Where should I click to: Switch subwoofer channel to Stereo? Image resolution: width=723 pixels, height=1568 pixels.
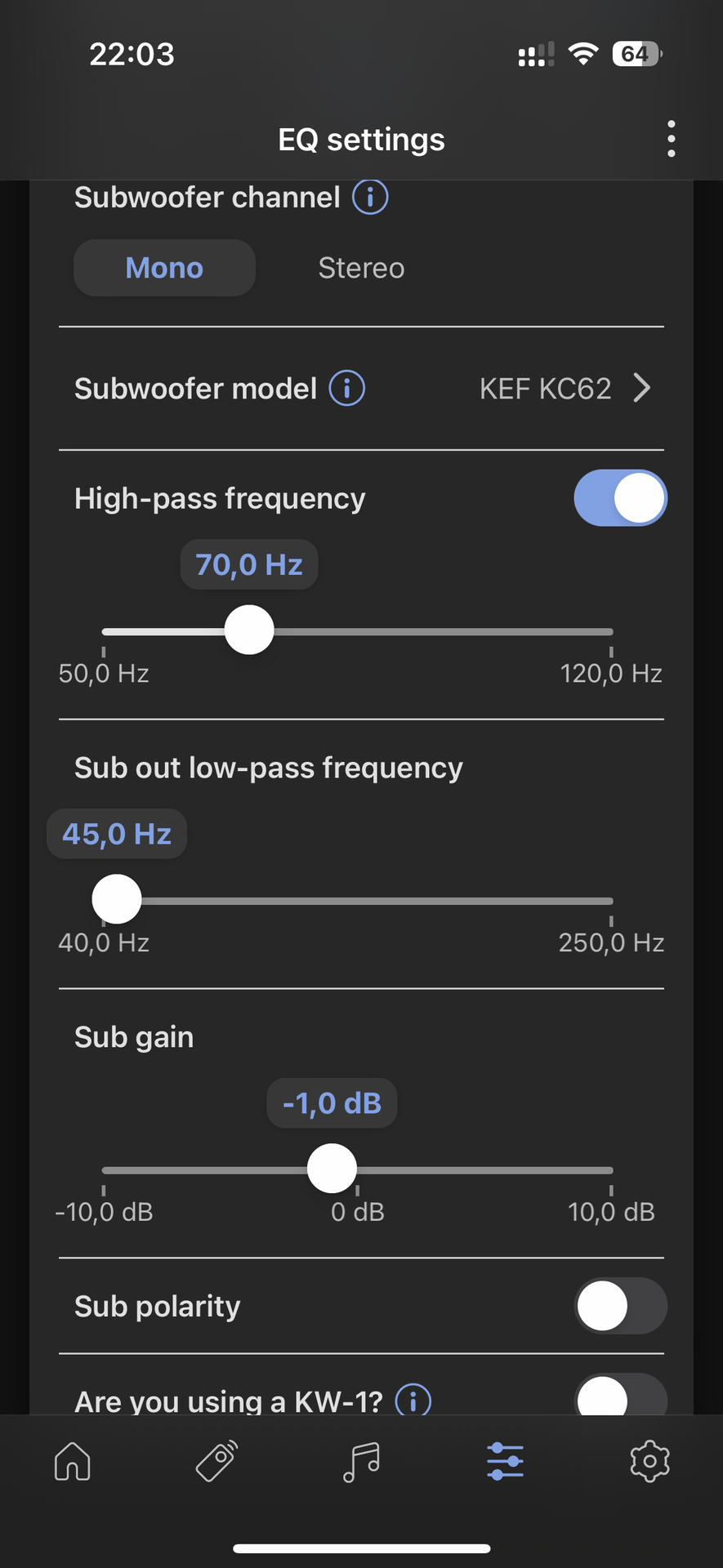[361, 268]
